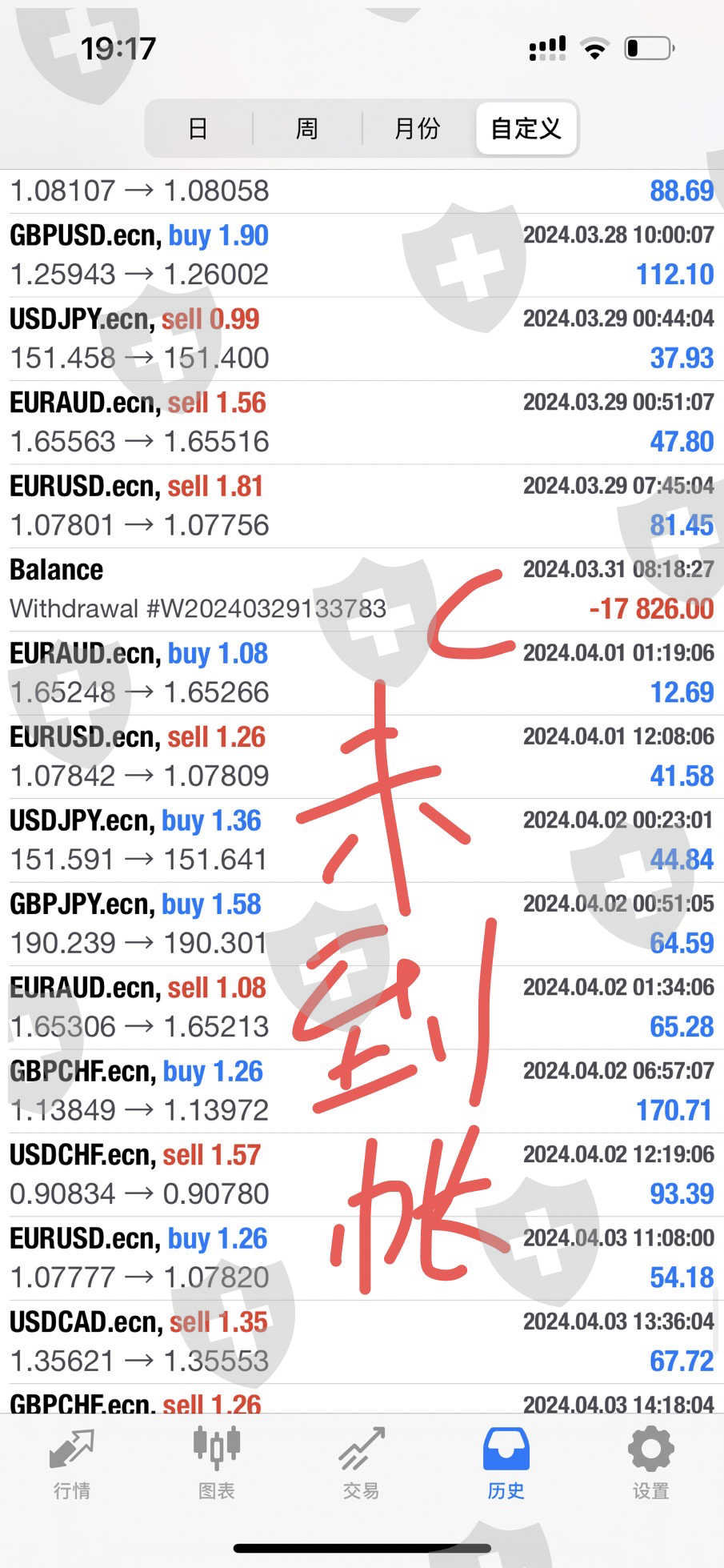Open the USDCHF.ecn sell 1.57 trade
724x1568 pixels.
pyautogui.click(x=362, y=1175)
